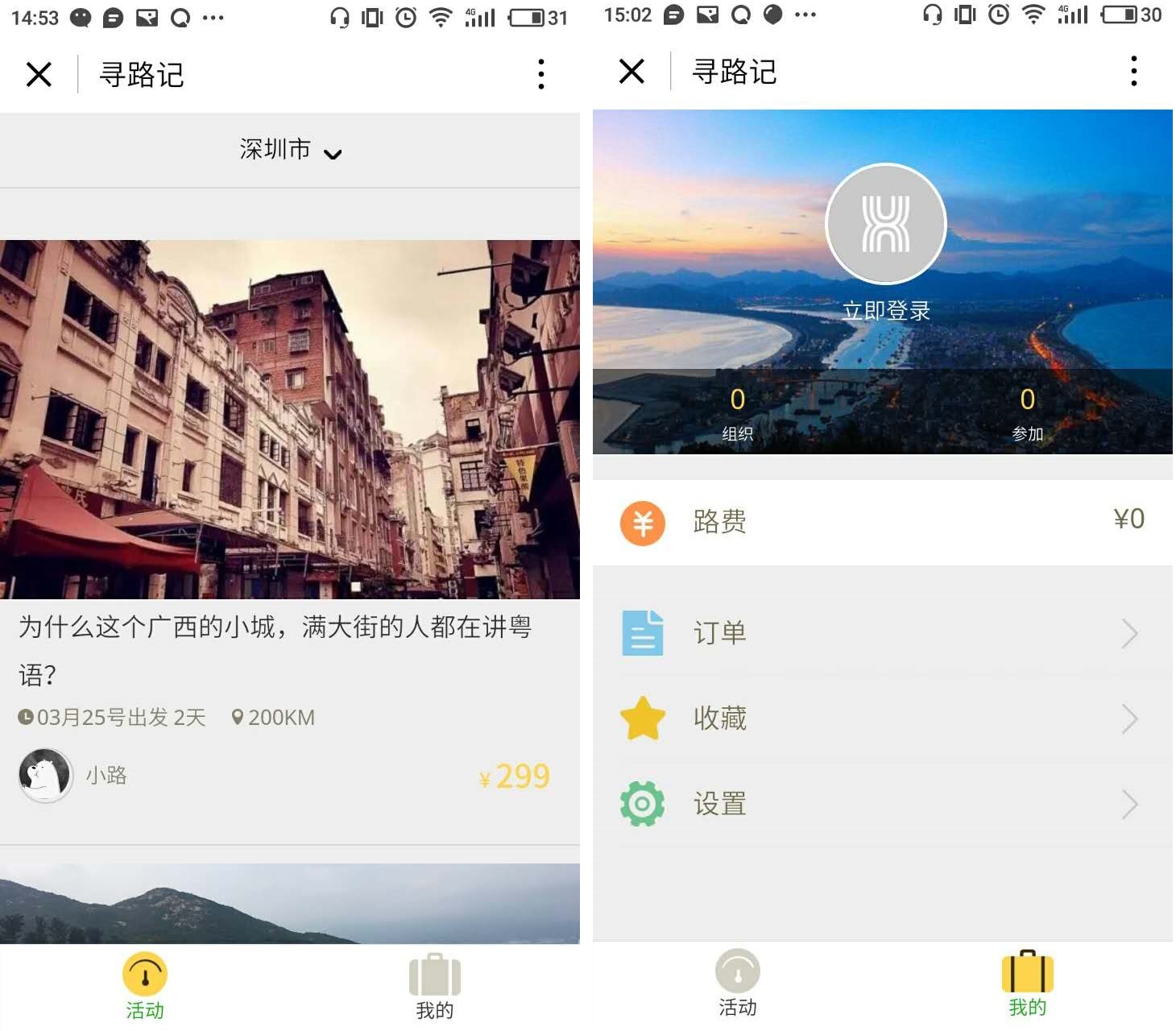View organizer 小路's profile avatar
This screenshot has height=1031, width=1176.
point(45,776)
